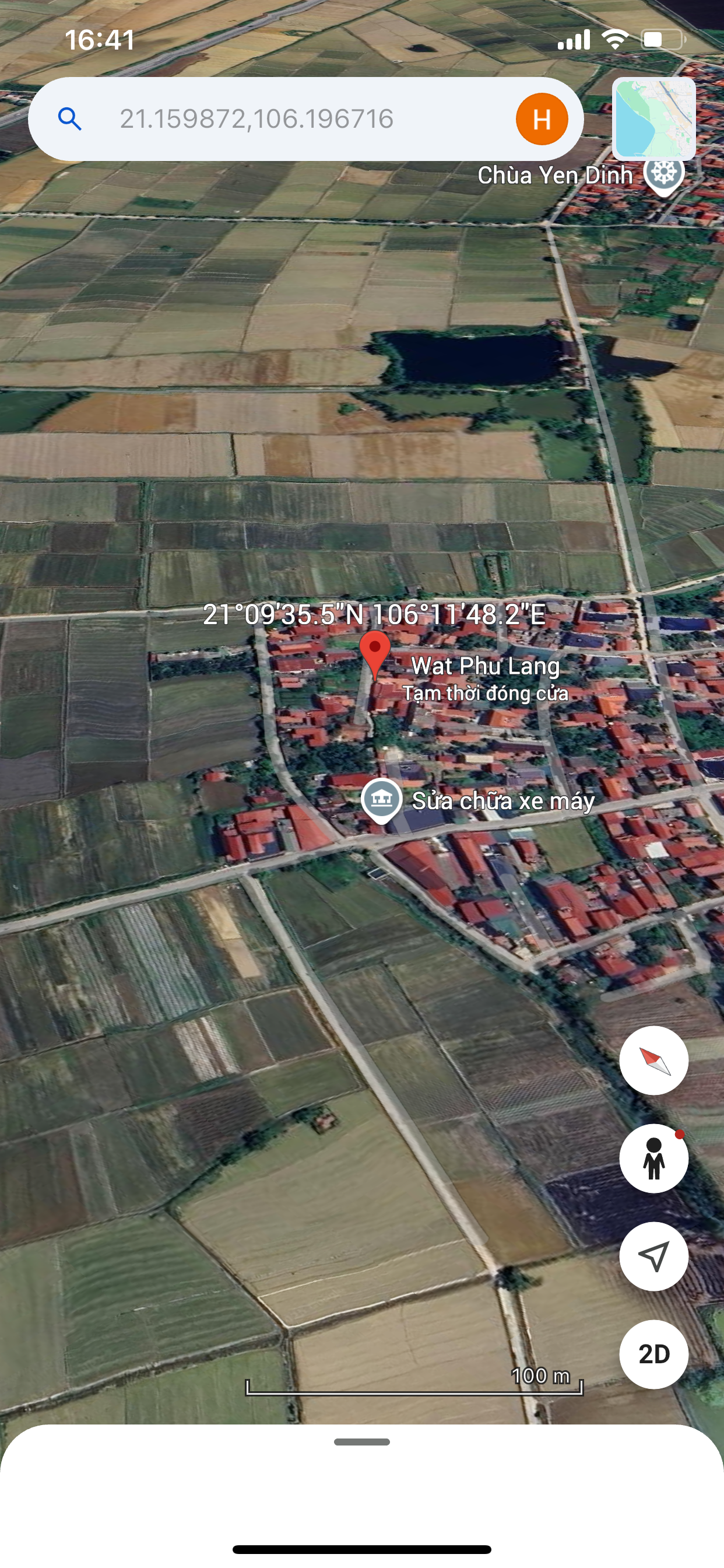Screen dimensions: 724x1568
Task: Open the Sửa chữa xe máy place marker
Action: 381,800
